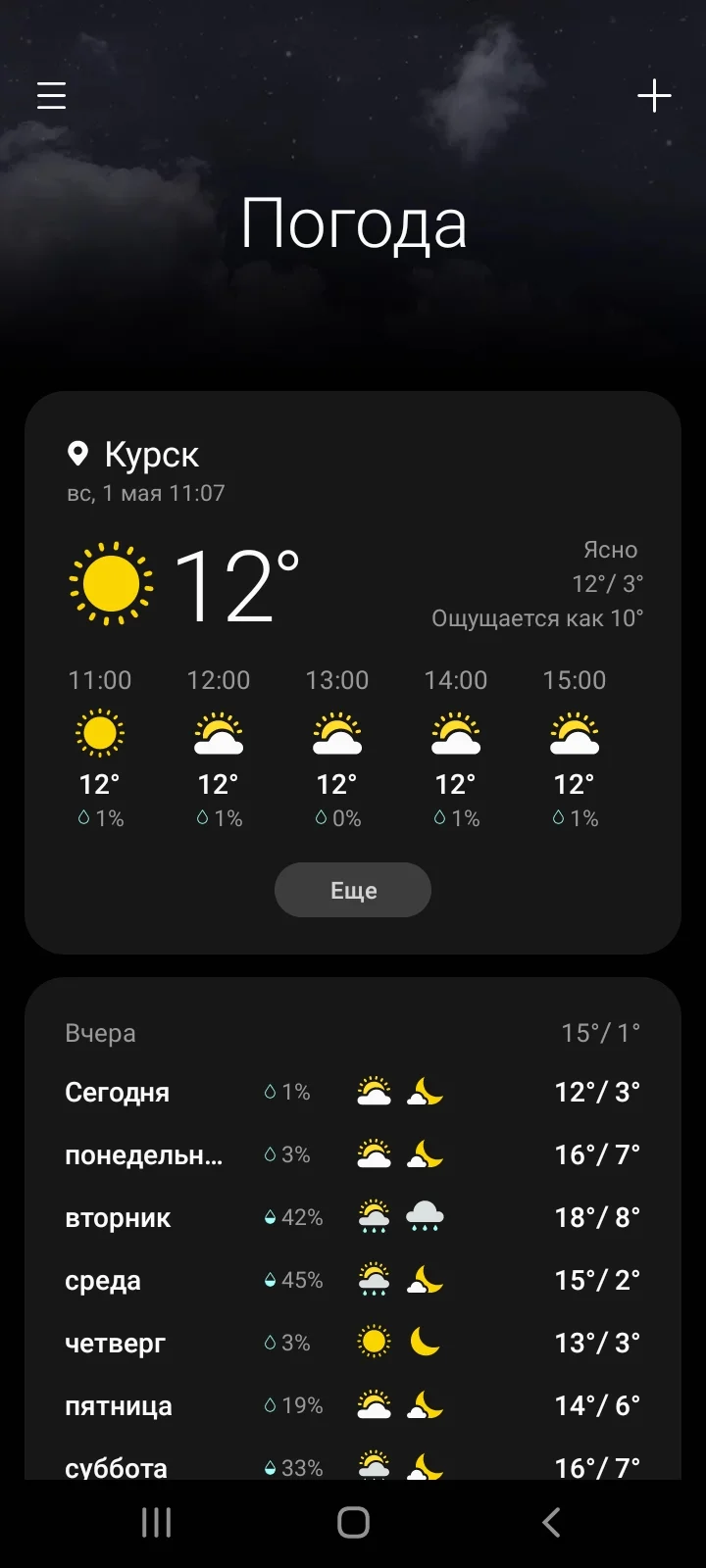Open the hamburger menu
Image resolution: width=706 pixels, height=1568 pixels.
pos(50,95)
